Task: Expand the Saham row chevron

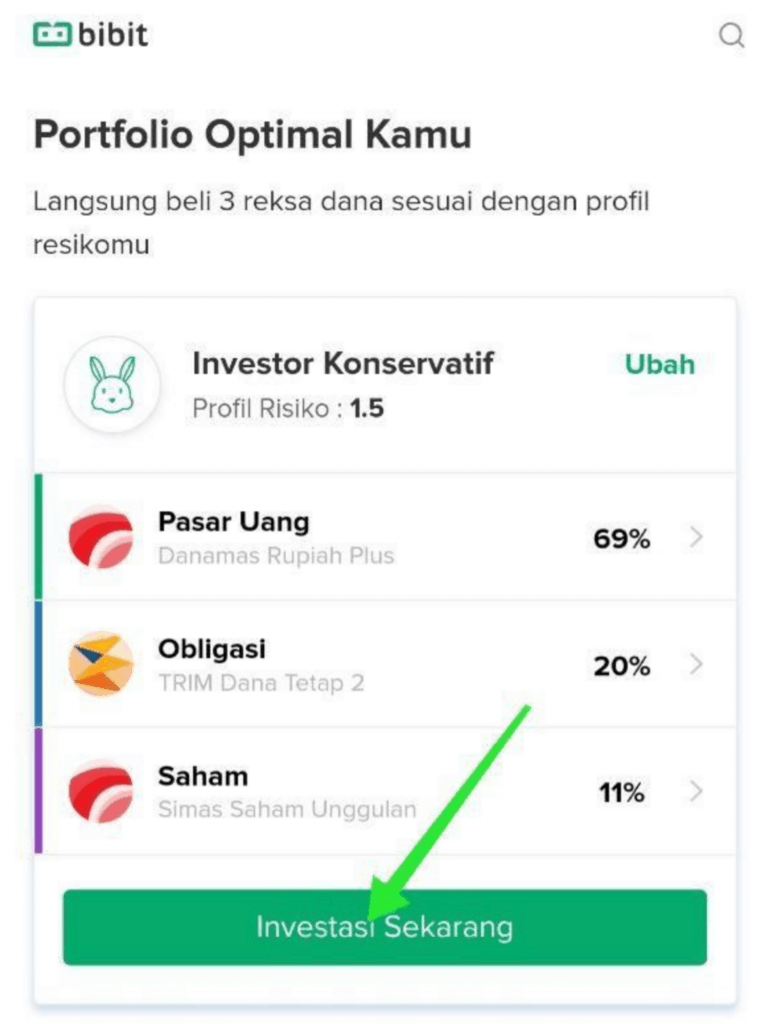Action: coord(697,790)
